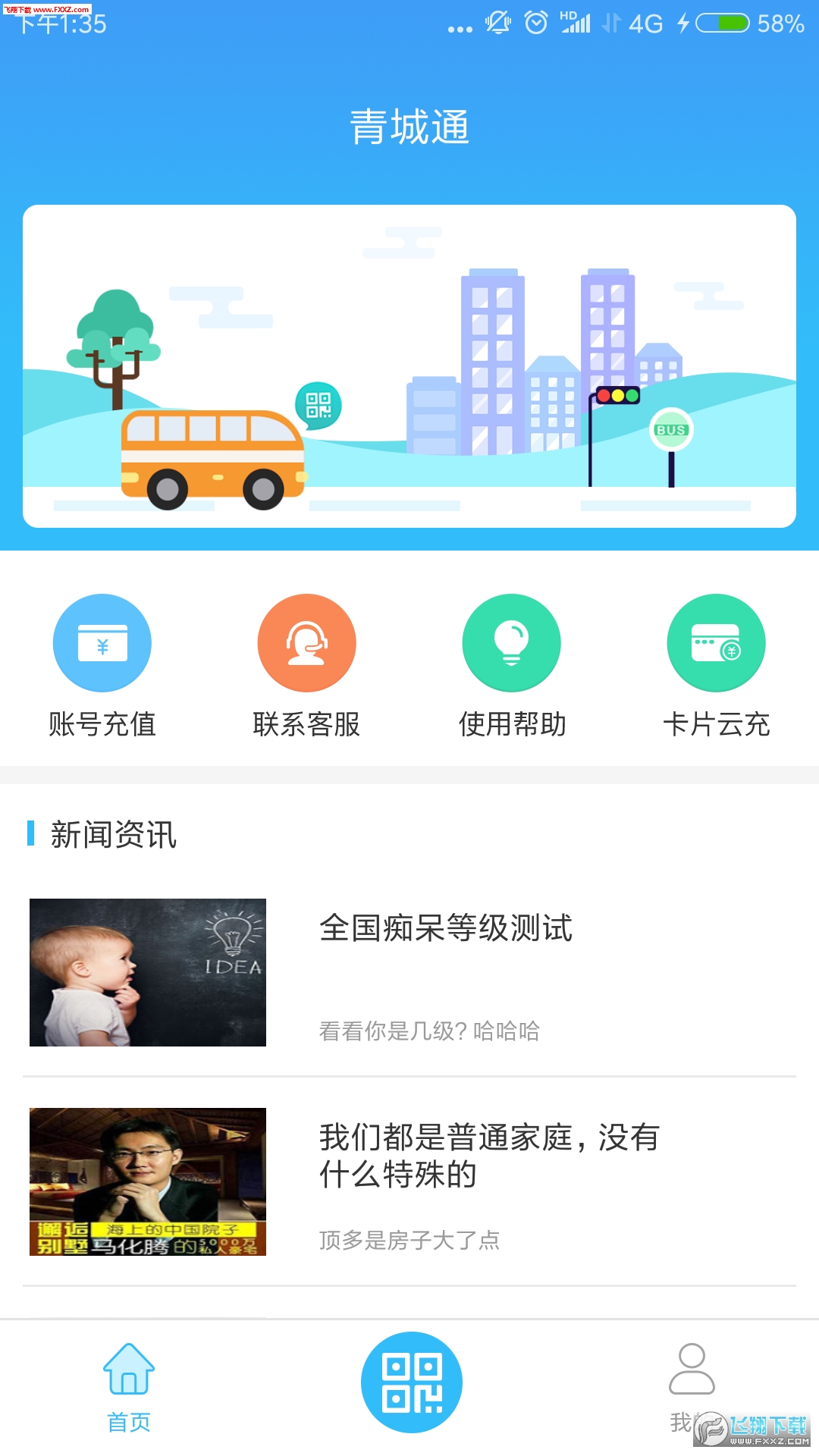Open the QR code scanner button

[412, 1382]
